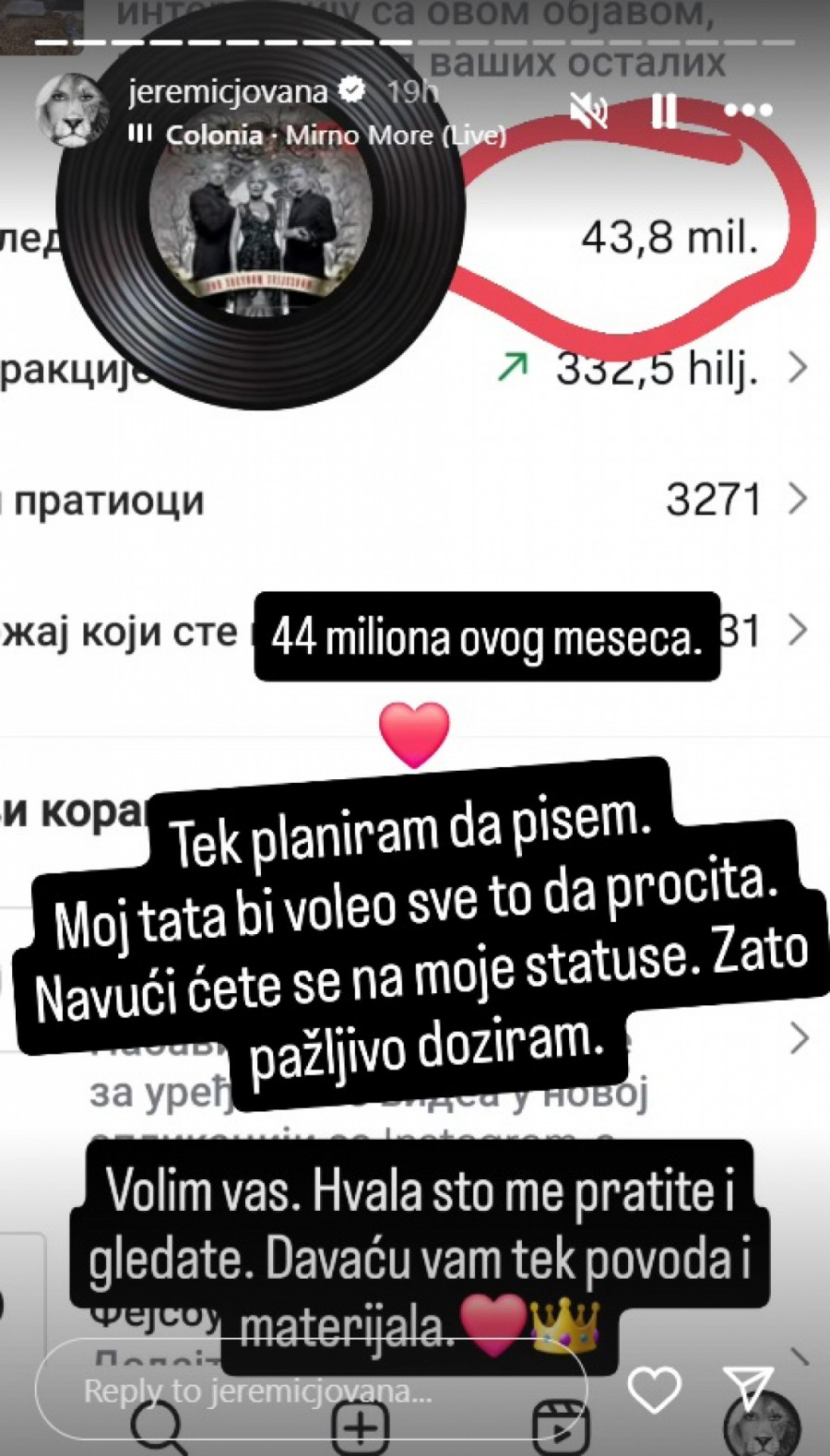Open the jeremicjovana username link
This screenshot has width=830, height=1456.
(x=228, y=91)
